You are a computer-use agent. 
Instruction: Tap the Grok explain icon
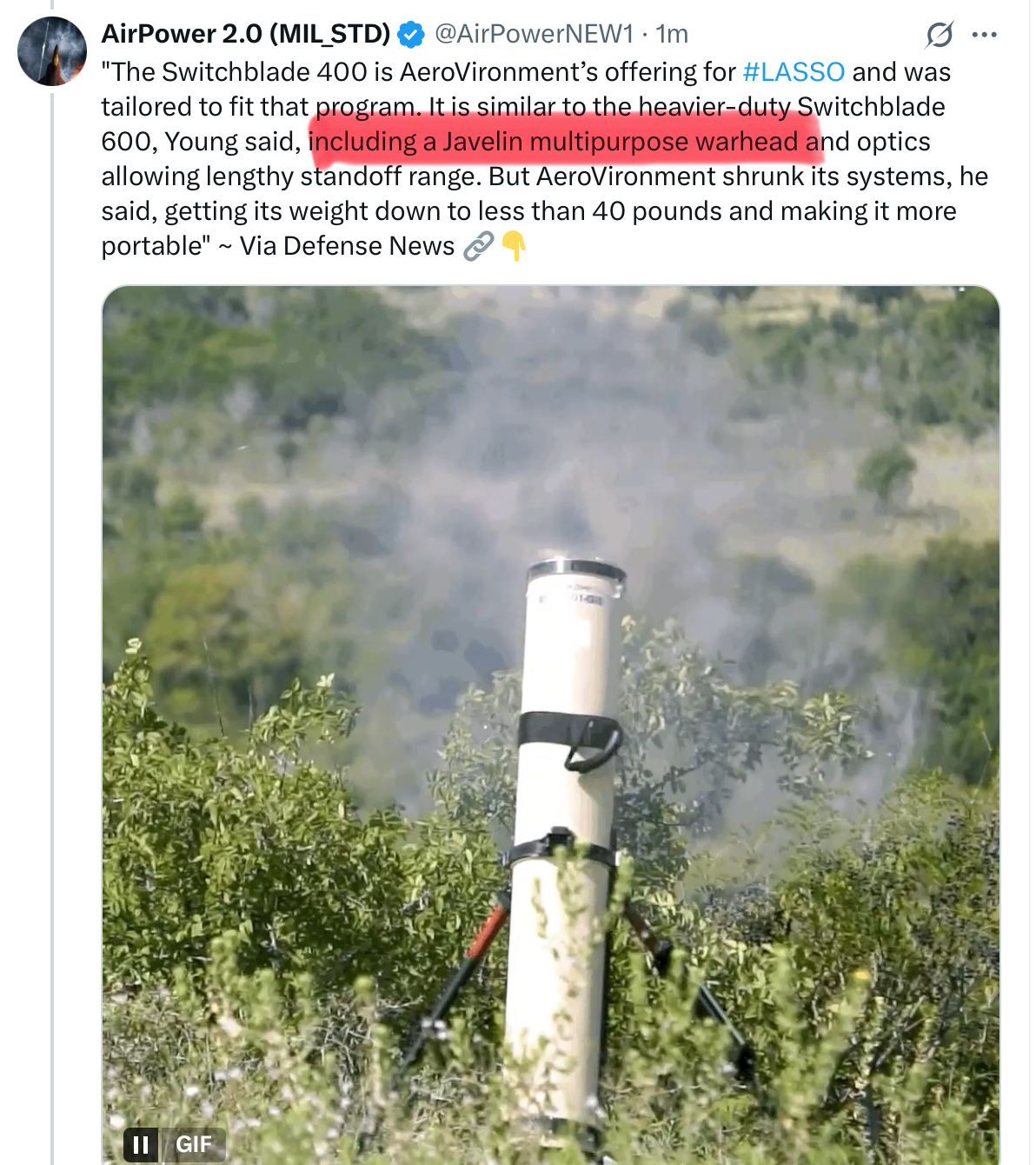click(x=939, y=35)
